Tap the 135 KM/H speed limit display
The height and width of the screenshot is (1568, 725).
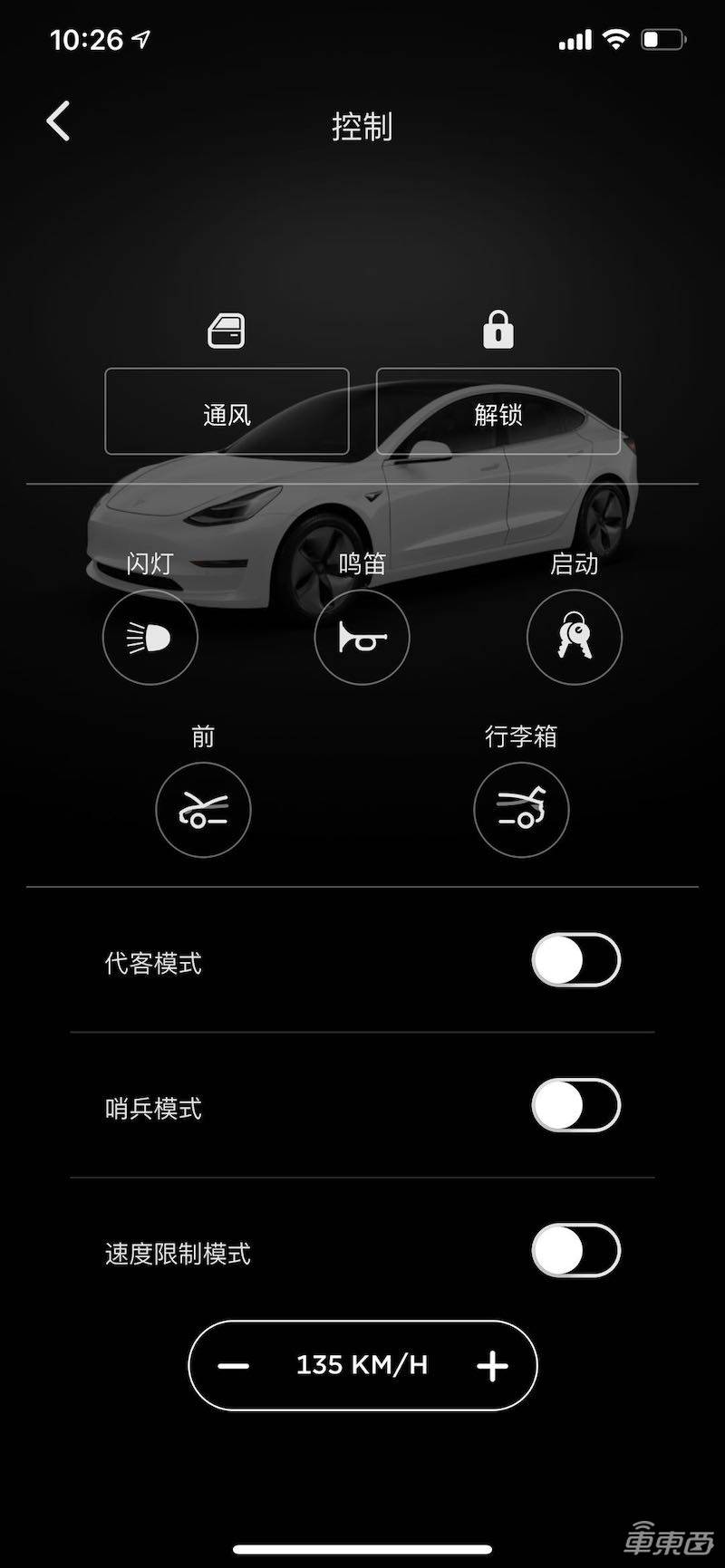[362, 1366]
